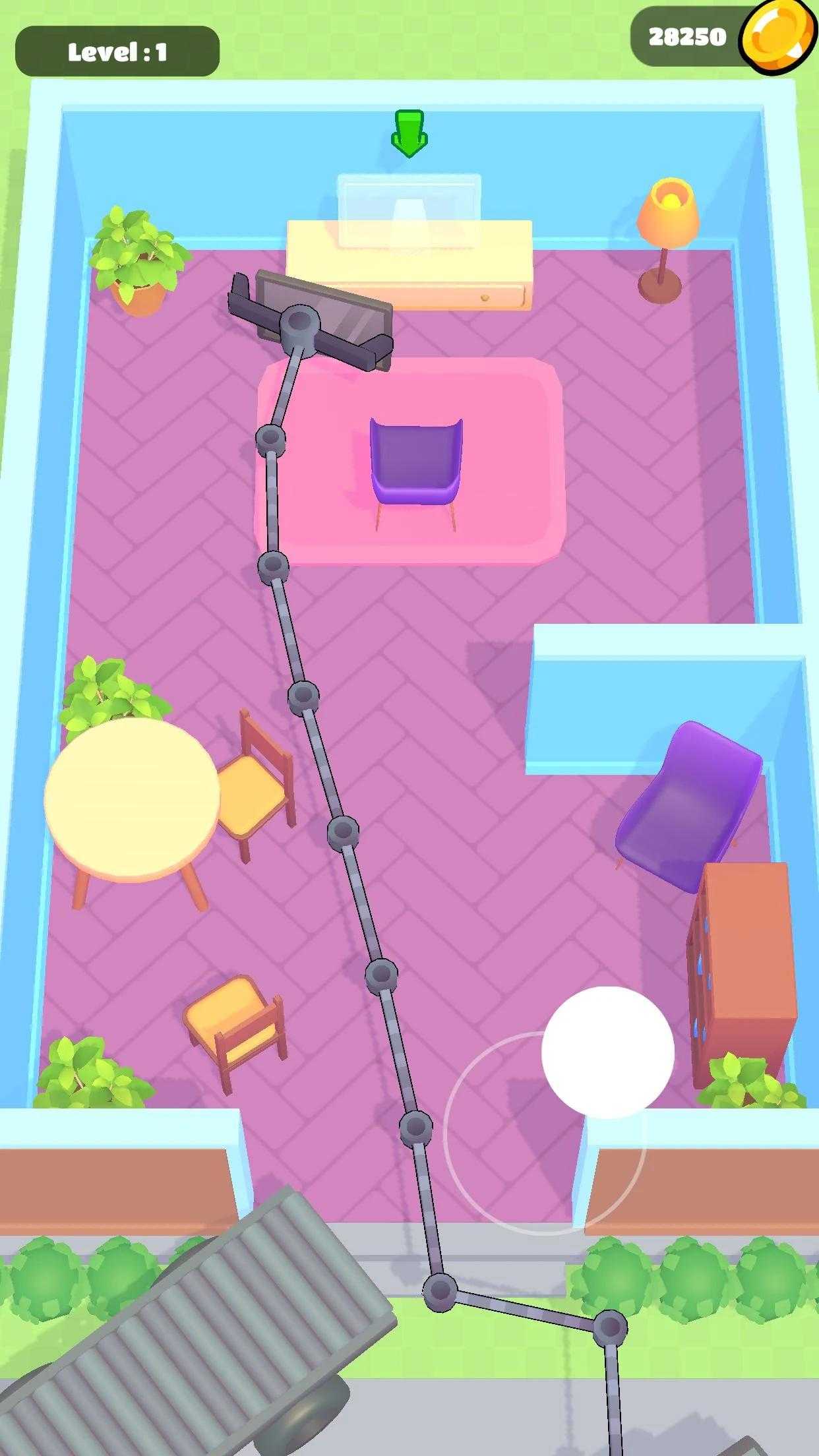Tap the white joystick knob

(x=607, y=1052)
